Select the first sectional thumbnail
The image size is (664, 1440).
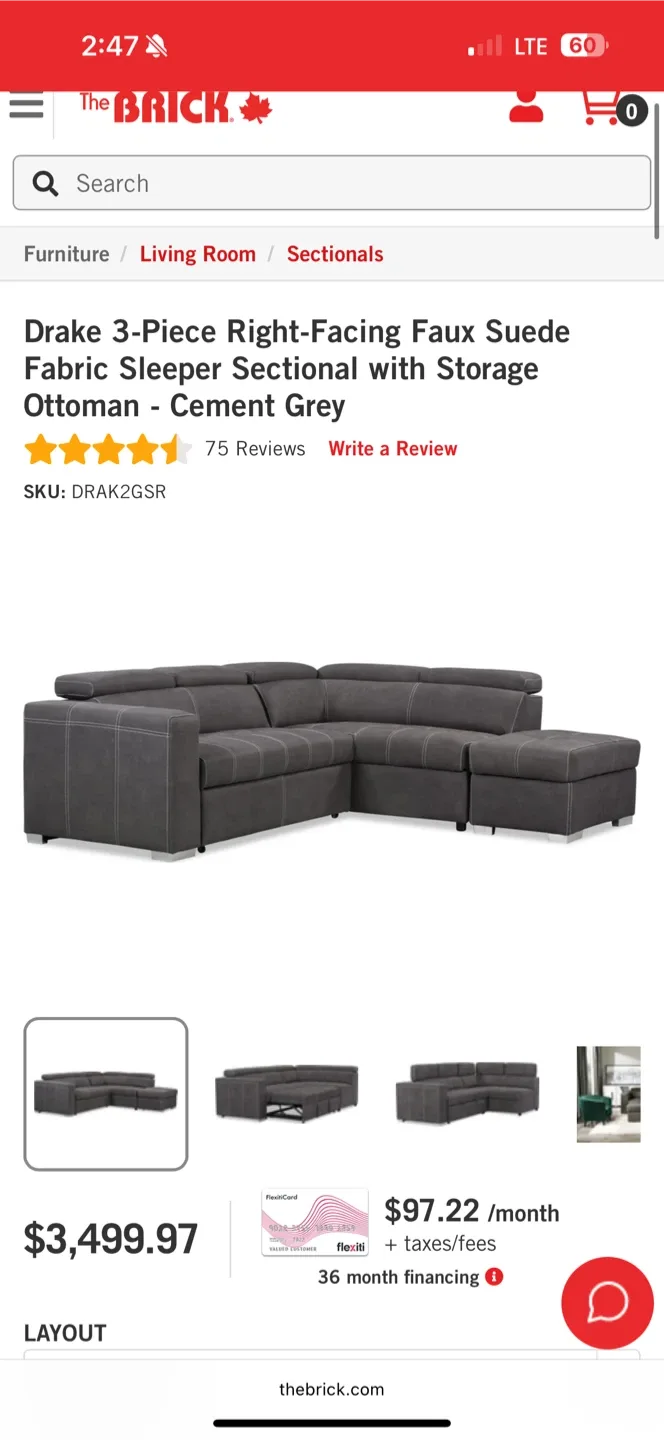coord(106,1094)
